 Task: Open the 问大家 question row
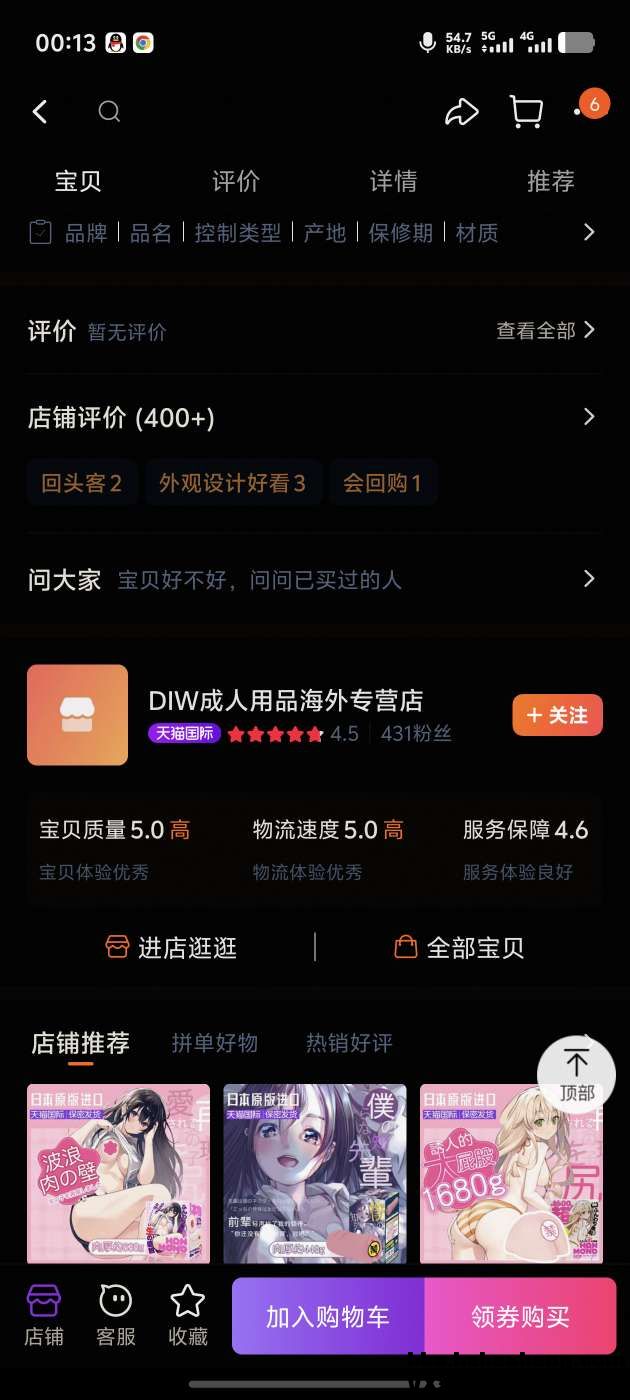310,579
